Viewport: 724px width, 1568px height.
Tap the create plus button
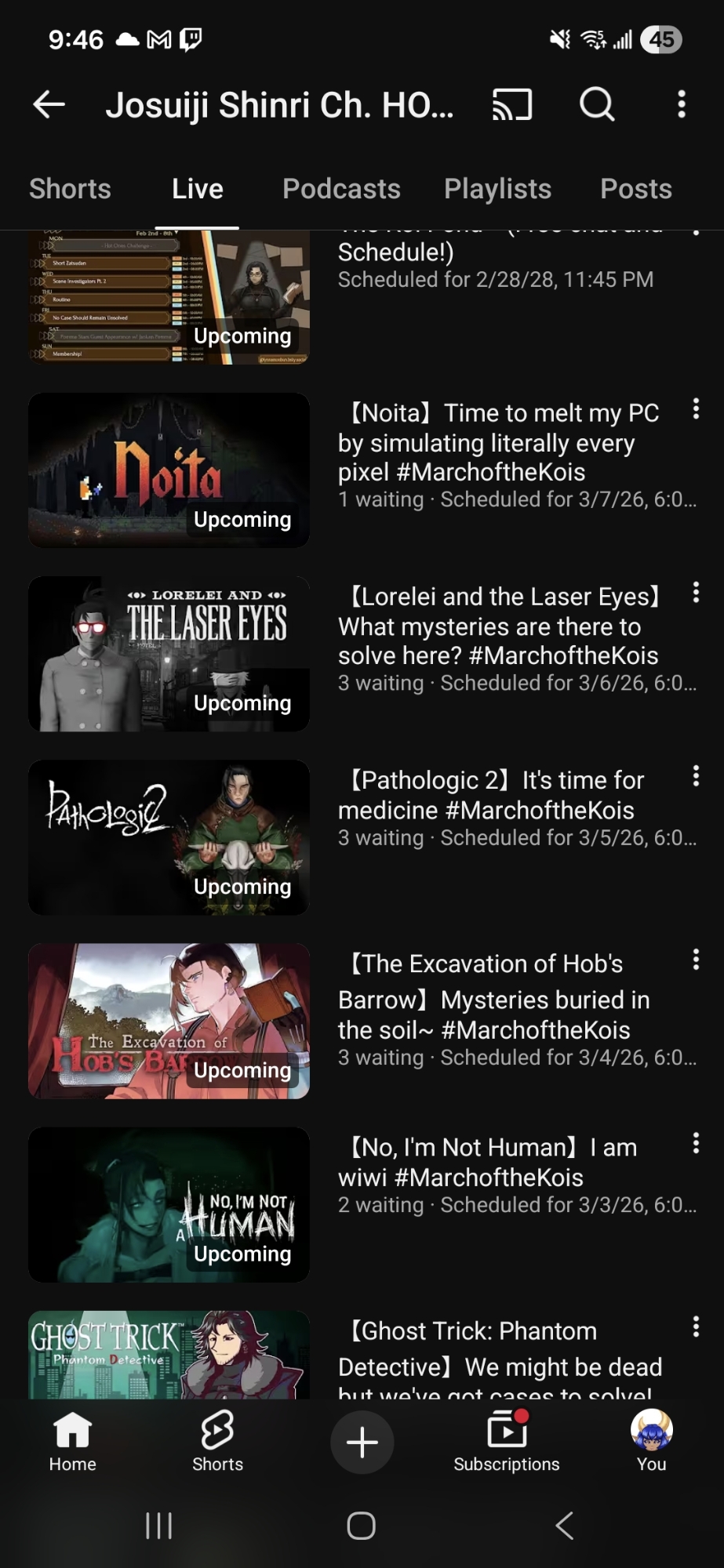pyautogui.click(x=362, y=1442)
